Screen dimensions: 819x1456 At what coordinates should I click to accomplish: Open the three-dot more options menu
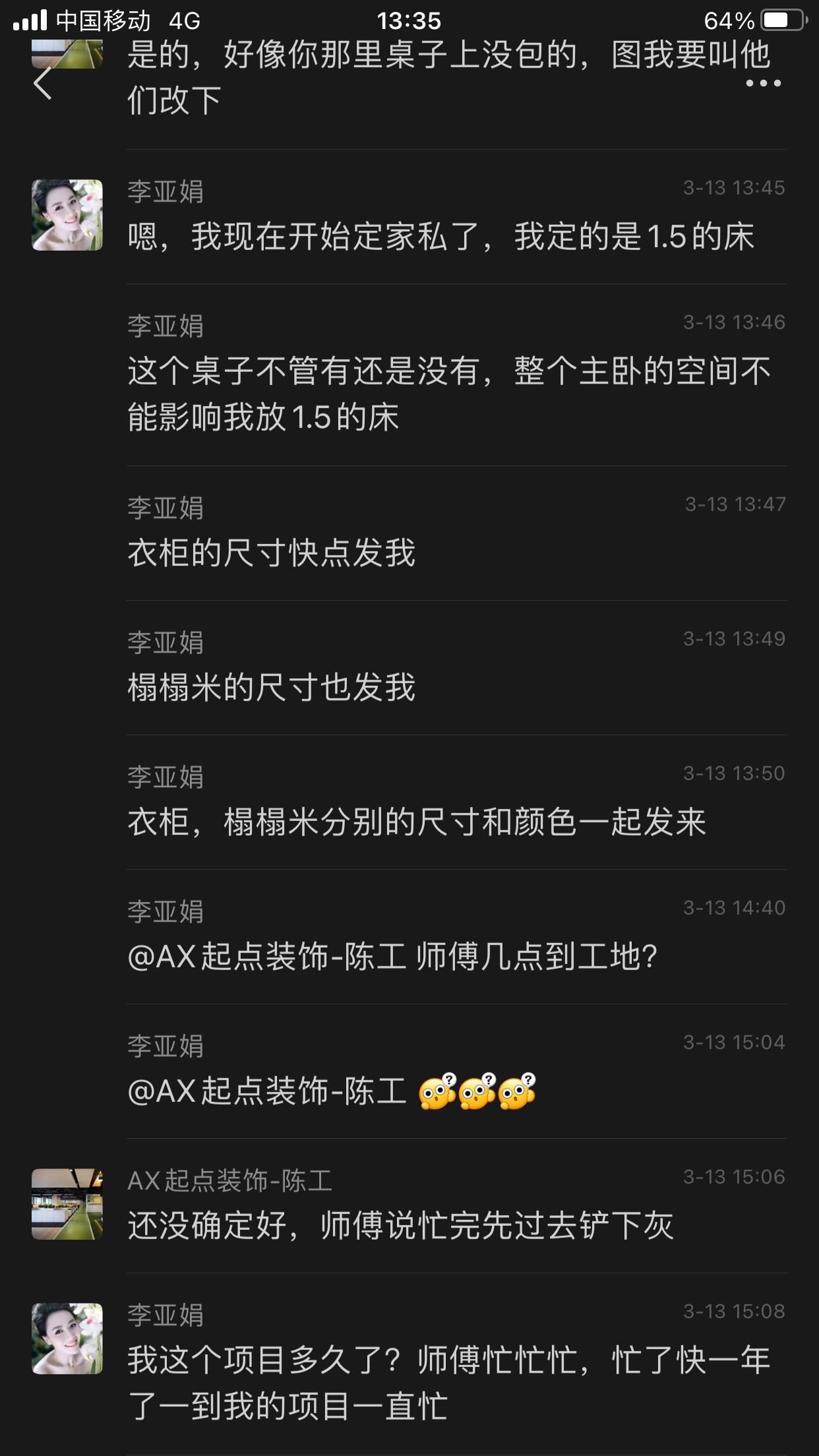(763, 84)
